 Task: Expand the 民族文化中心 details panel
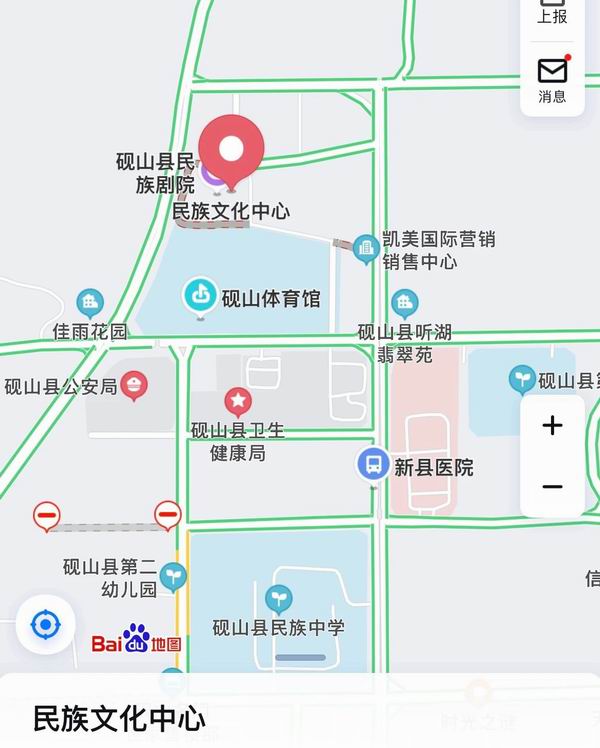pyautogui.click(x=300, y=715)
